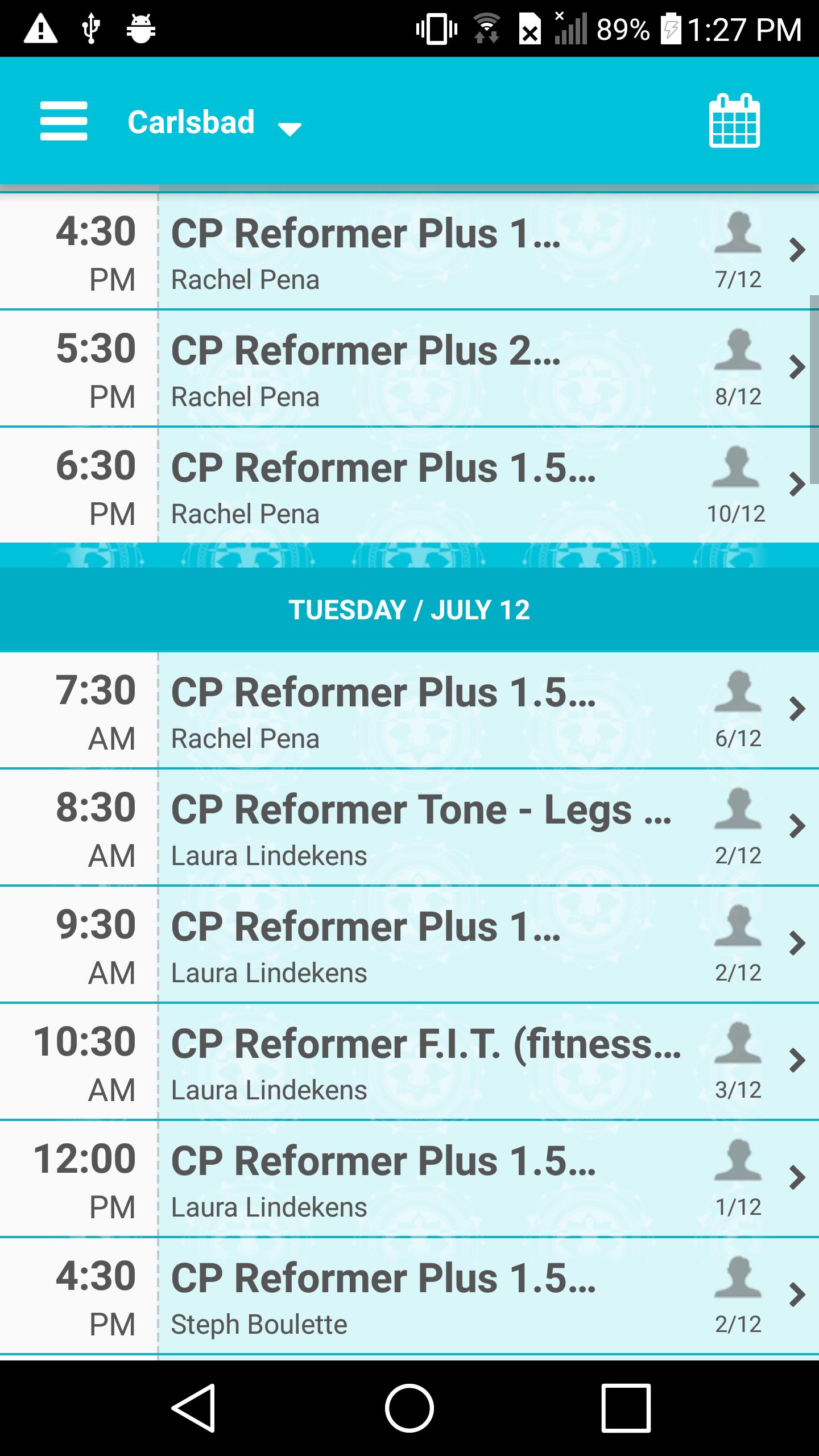Go back using the system back button

point(193,1408)
